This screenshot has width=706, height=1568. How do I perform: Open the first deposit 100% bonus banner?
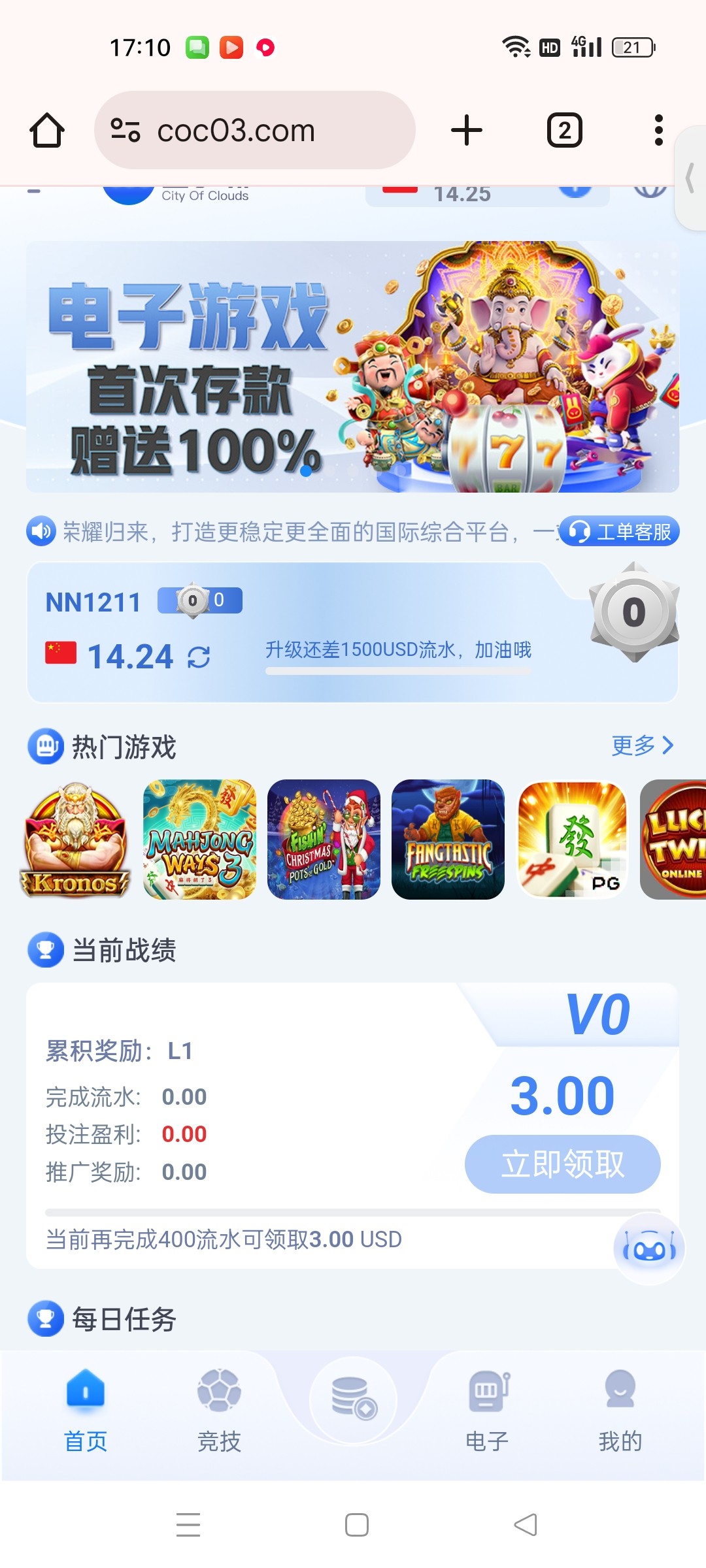tap(352, 367)
